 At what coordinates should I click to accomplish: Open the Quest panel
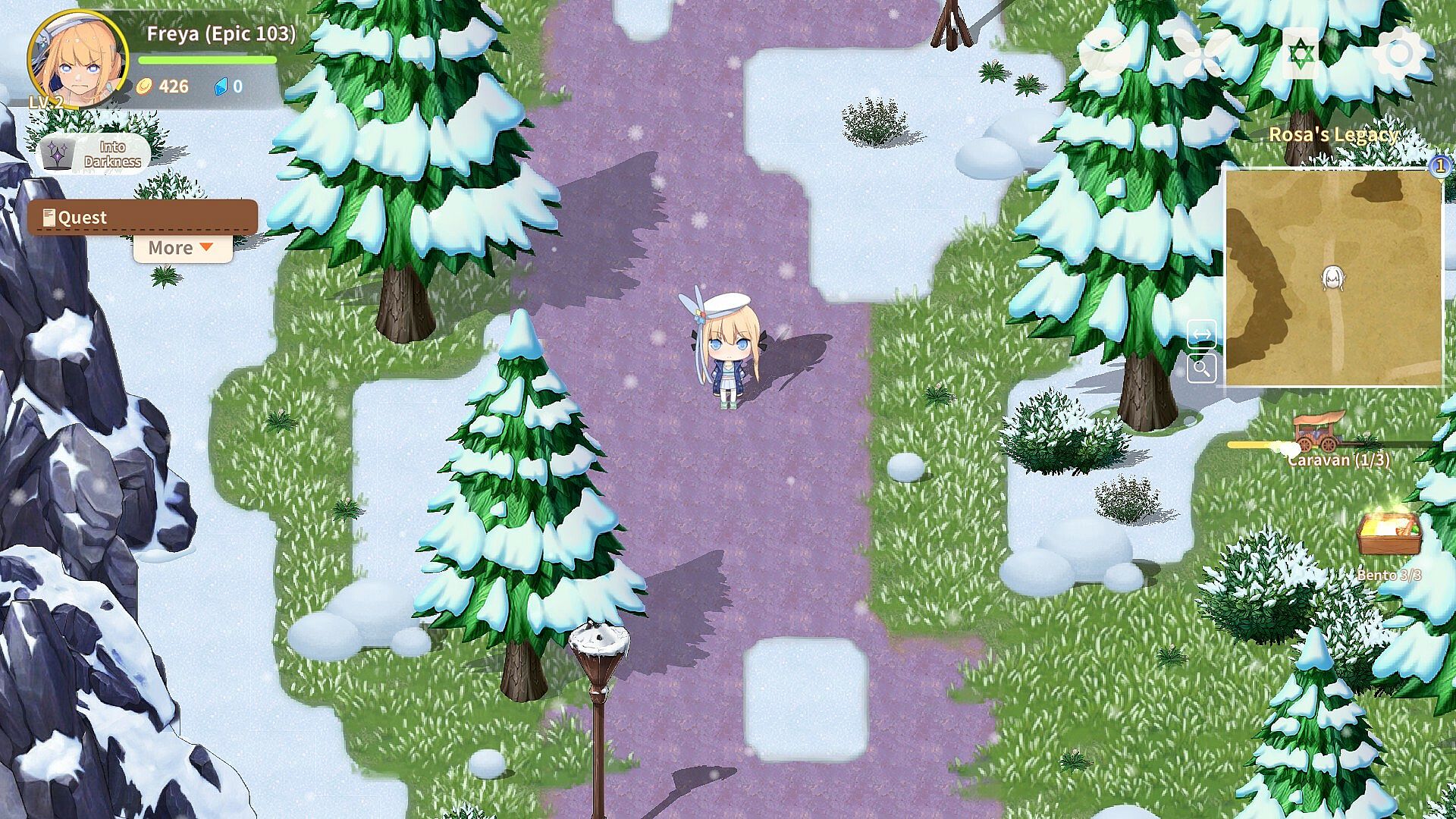pyautogui.click(x=143, y=218)
